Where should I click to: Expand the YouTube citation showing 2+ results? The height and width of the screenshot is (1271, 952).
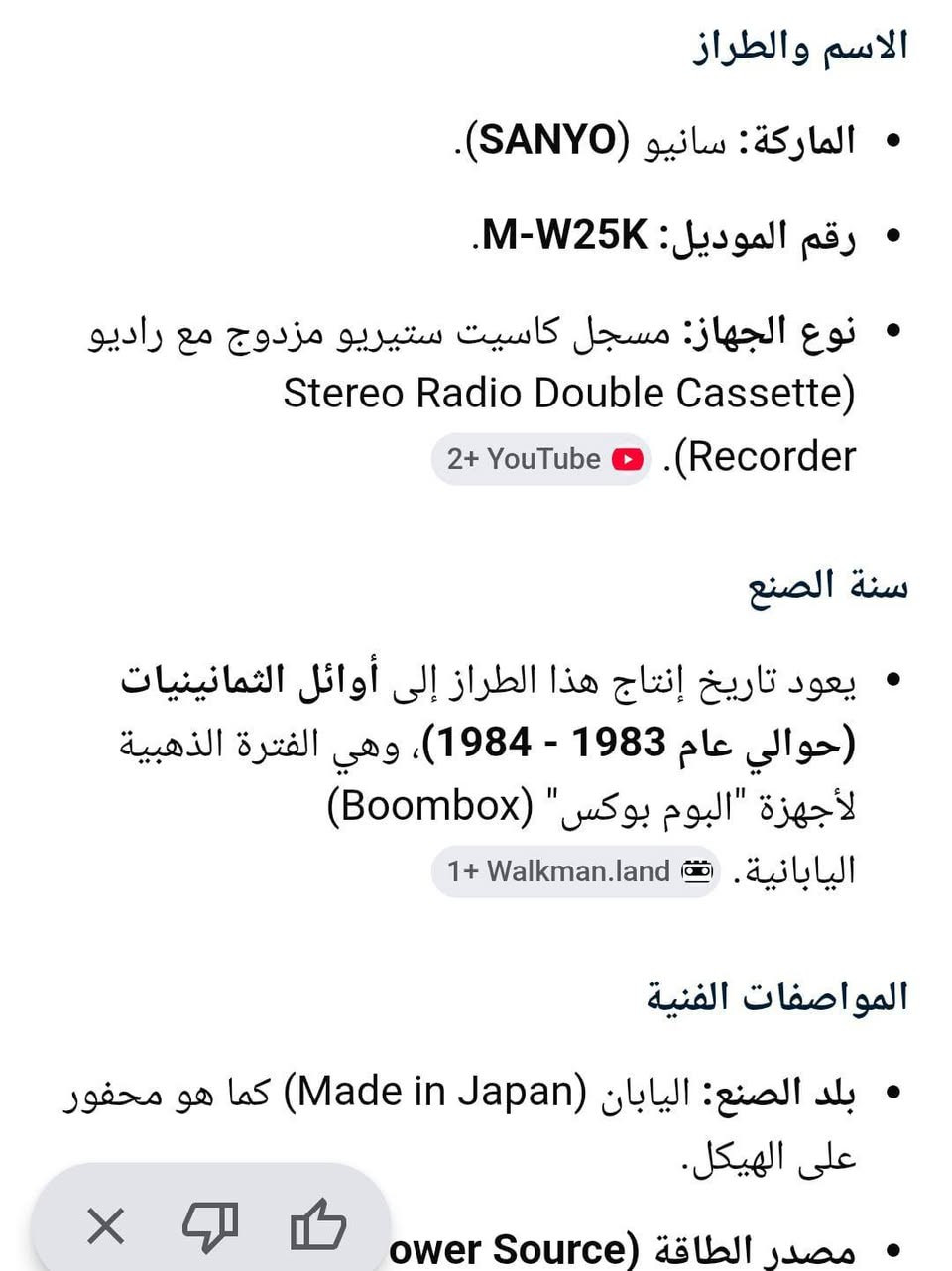point(539,459)
